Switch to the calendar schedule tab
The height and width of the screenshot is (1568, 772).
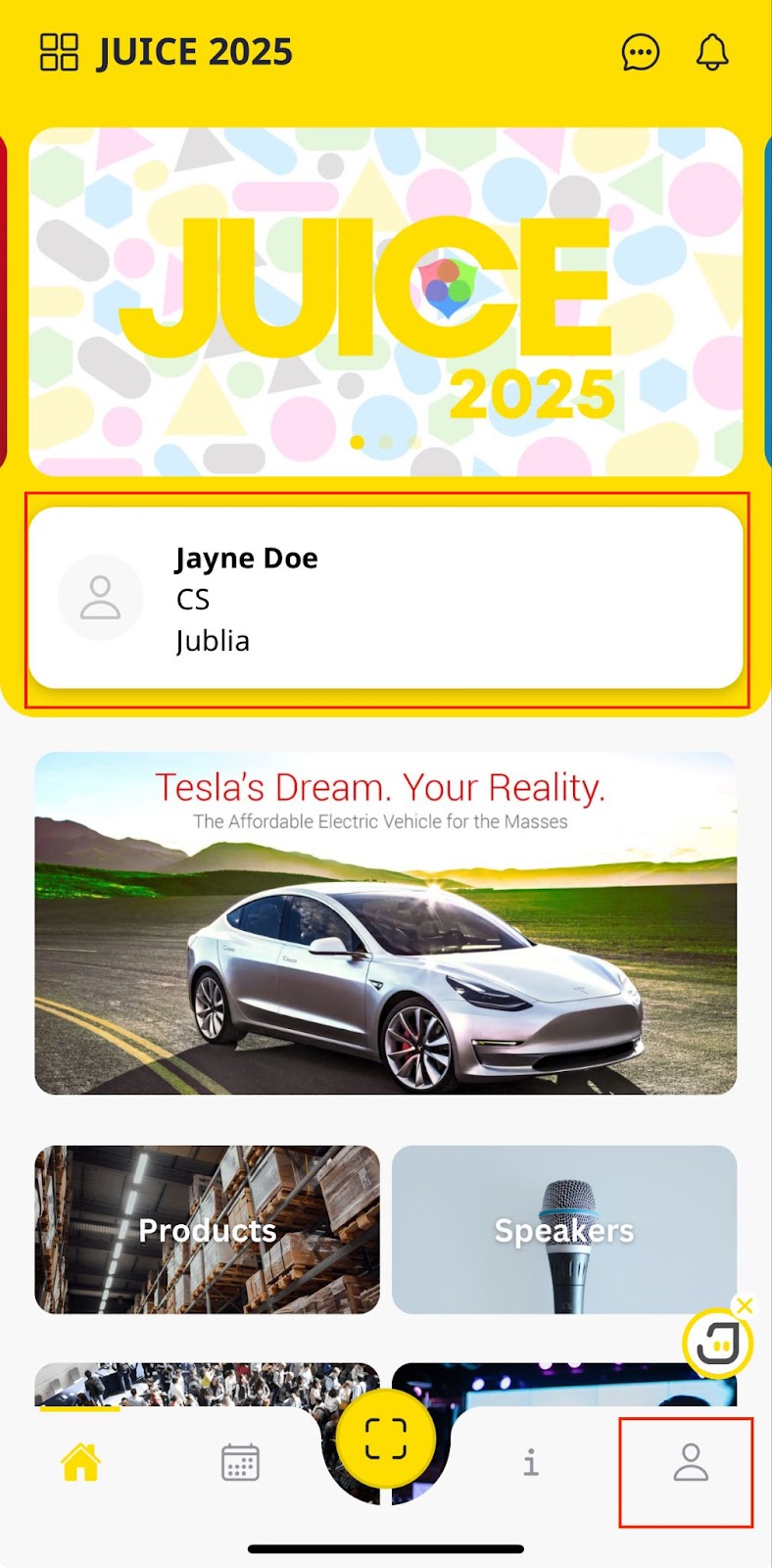[x=240, y=1462]
